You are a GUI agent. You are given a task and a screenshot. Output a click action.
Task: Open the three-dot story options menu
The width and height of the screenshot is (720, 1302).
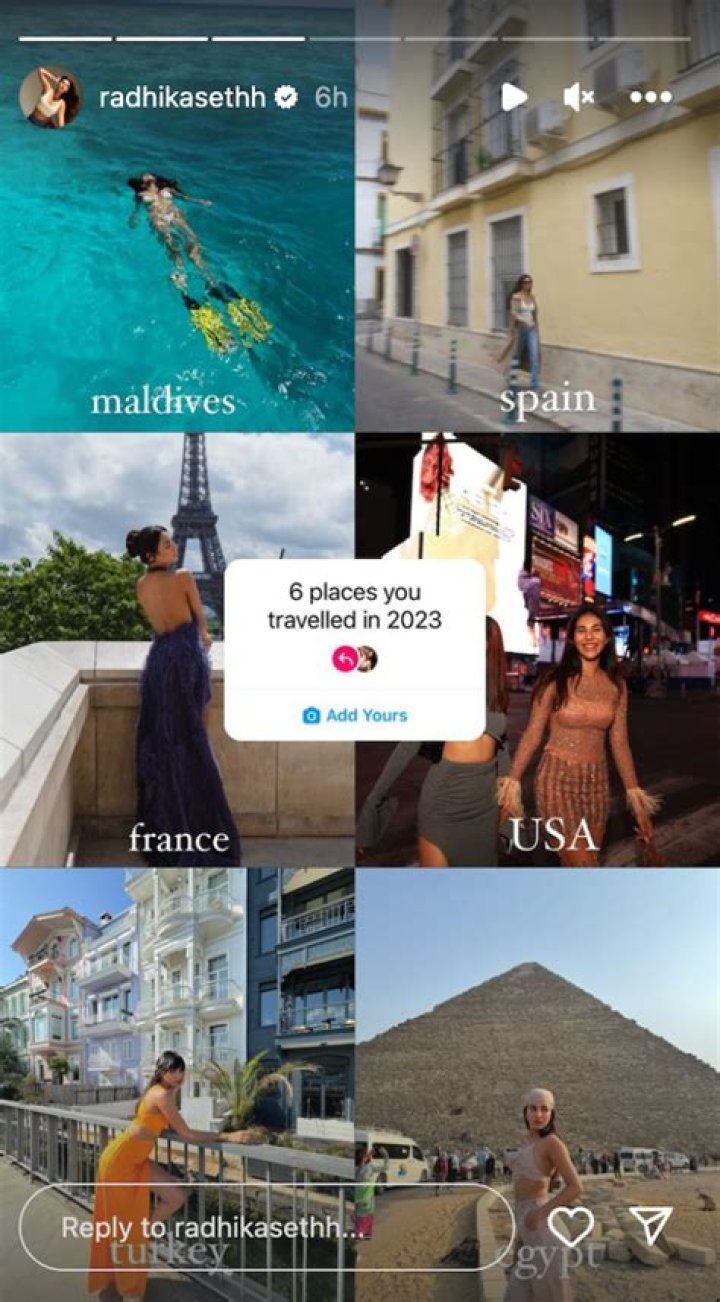coord(651,97)
